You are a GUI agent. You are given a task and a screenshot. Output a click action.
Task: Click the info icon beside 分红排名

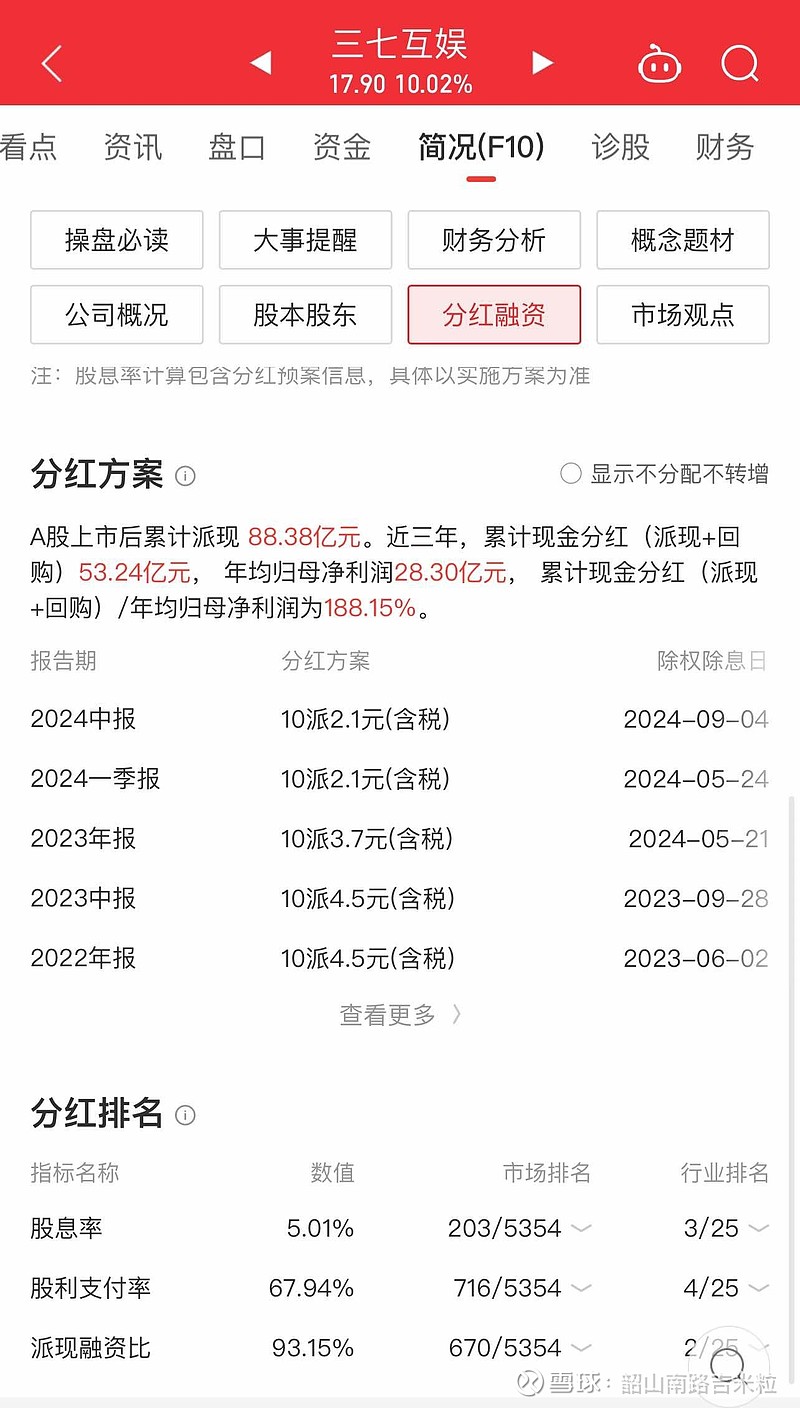tap(185, 1116)
